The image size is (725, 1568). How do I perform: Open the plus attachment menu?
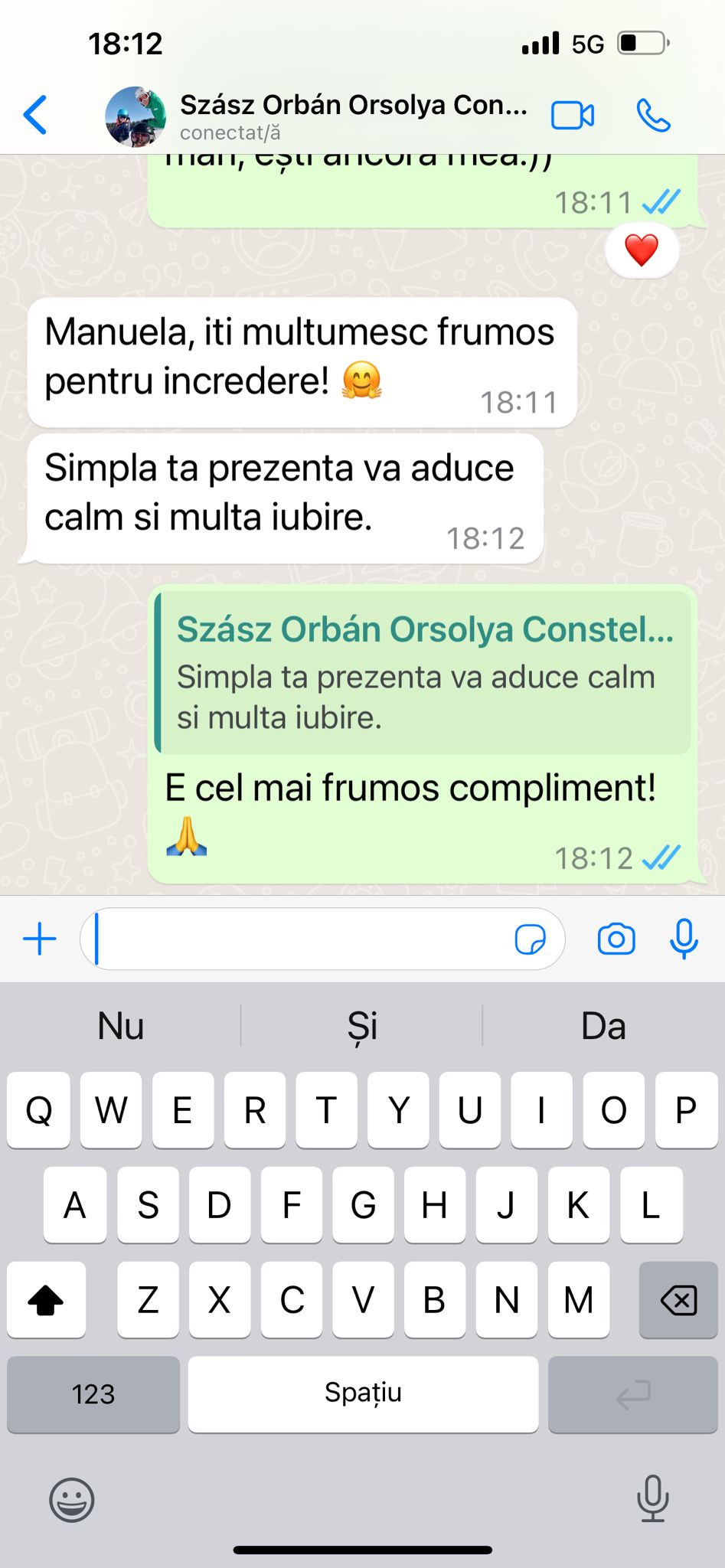click(40, 939)
